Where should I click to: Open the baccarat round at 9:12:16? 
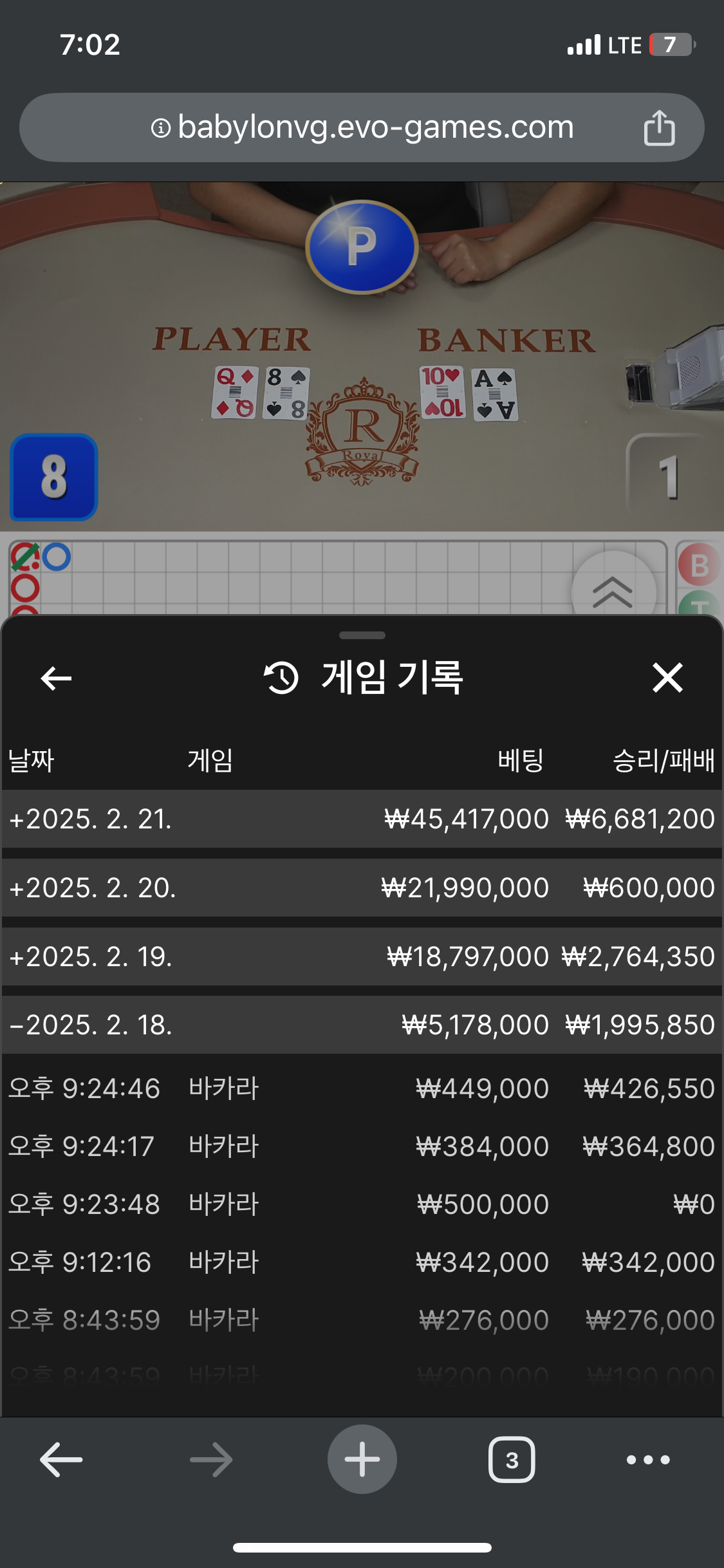click(x=362, y=1262)
